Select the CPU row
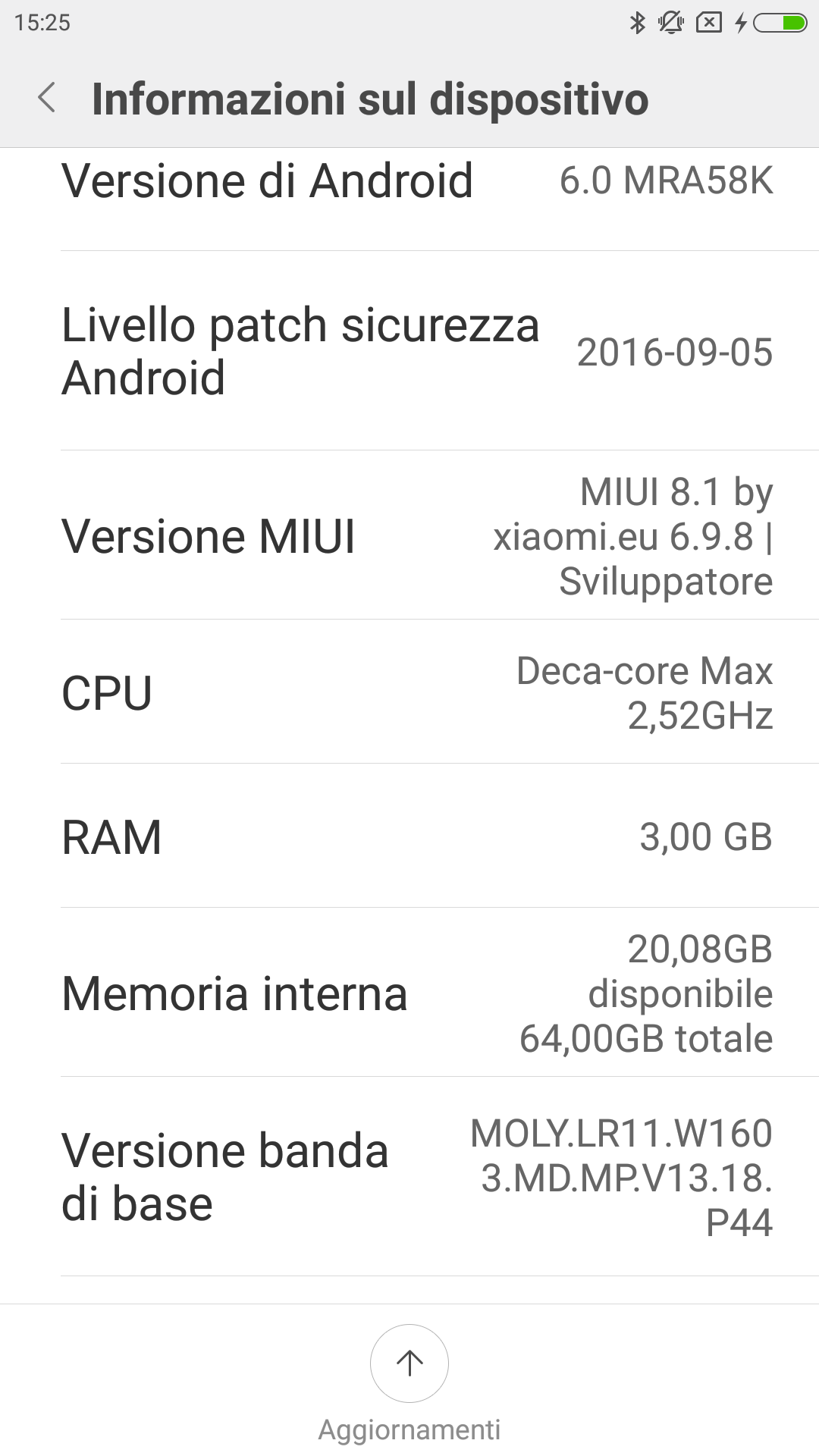Image resolution: width=819 pixels, height=1456 pixels. tap(409, 692)
